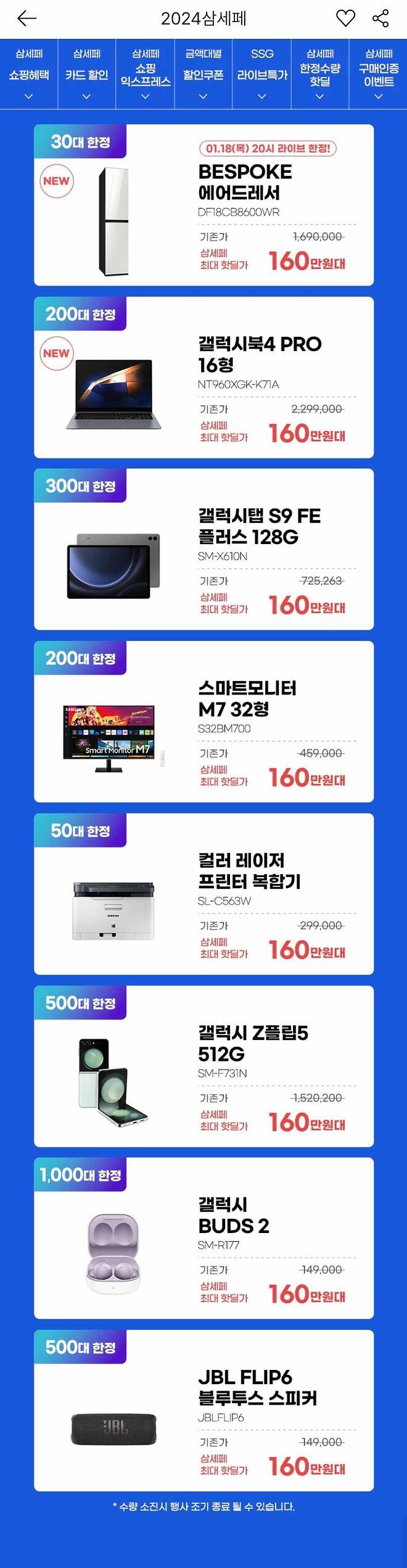
Task: Open the 컬러 레이저 프린터 복합기 deal
Action: coord(203,894)
